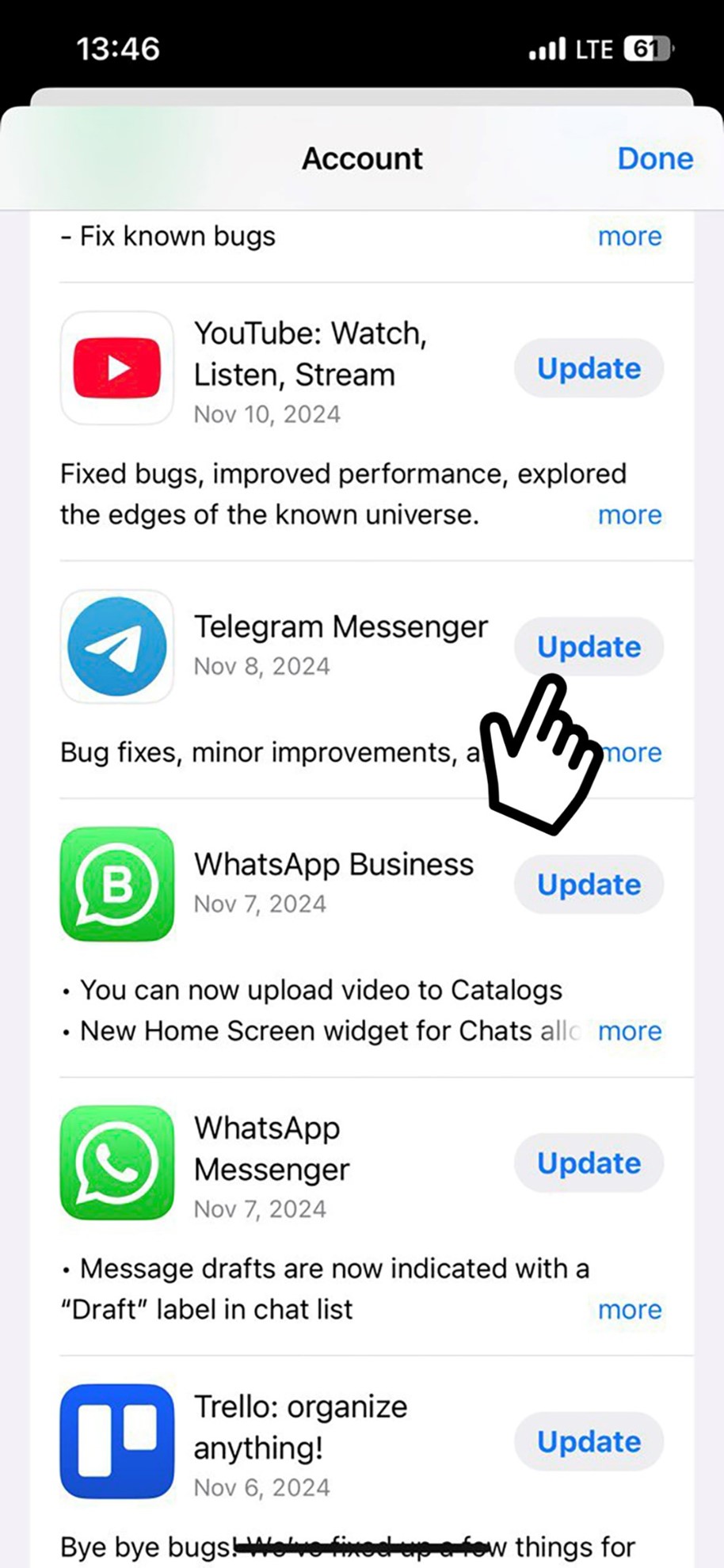Screen dimensions: 724x1568
Task: Update WhatsApp Business
Action: [x=589, y=885]
